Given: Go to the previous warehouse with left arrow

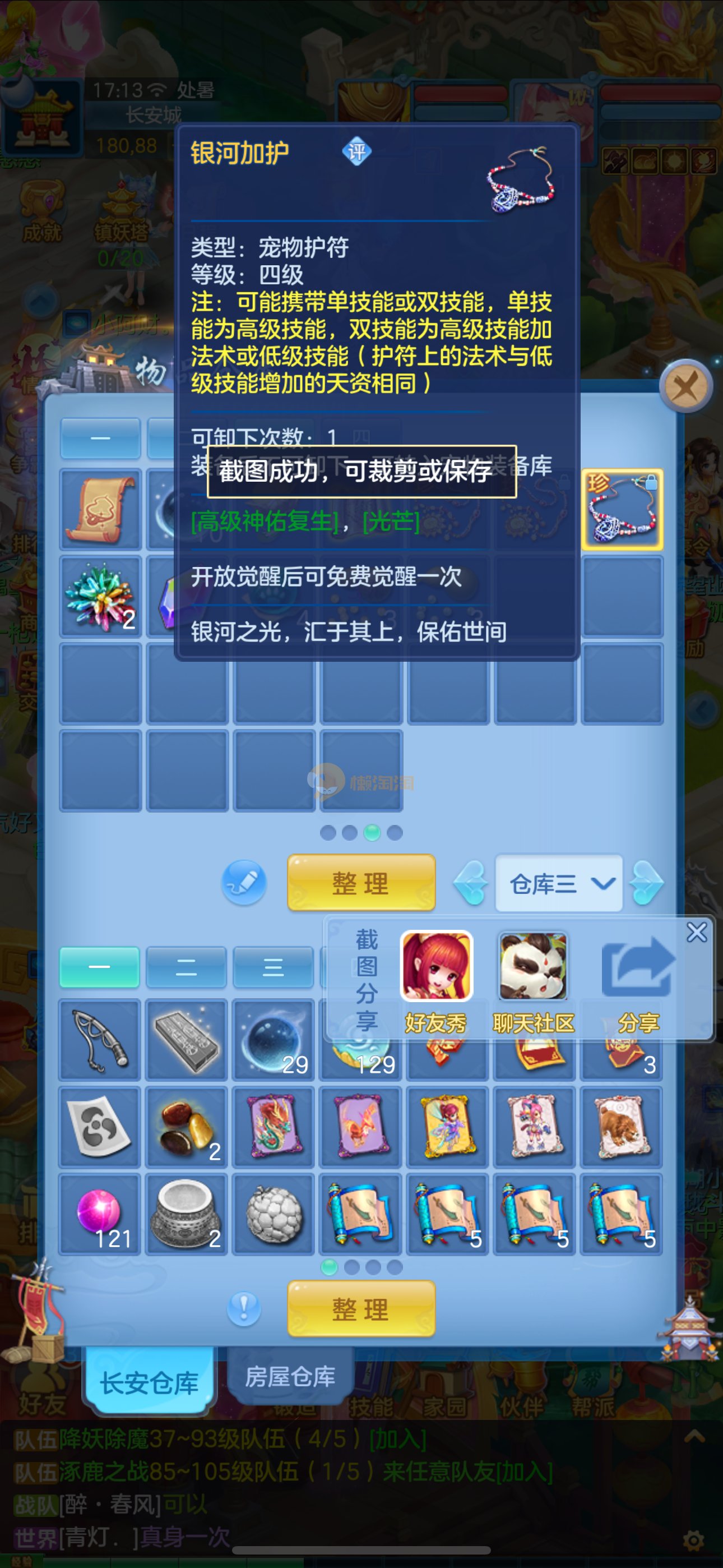Looking at the screenshot, I should pos(470,883).
